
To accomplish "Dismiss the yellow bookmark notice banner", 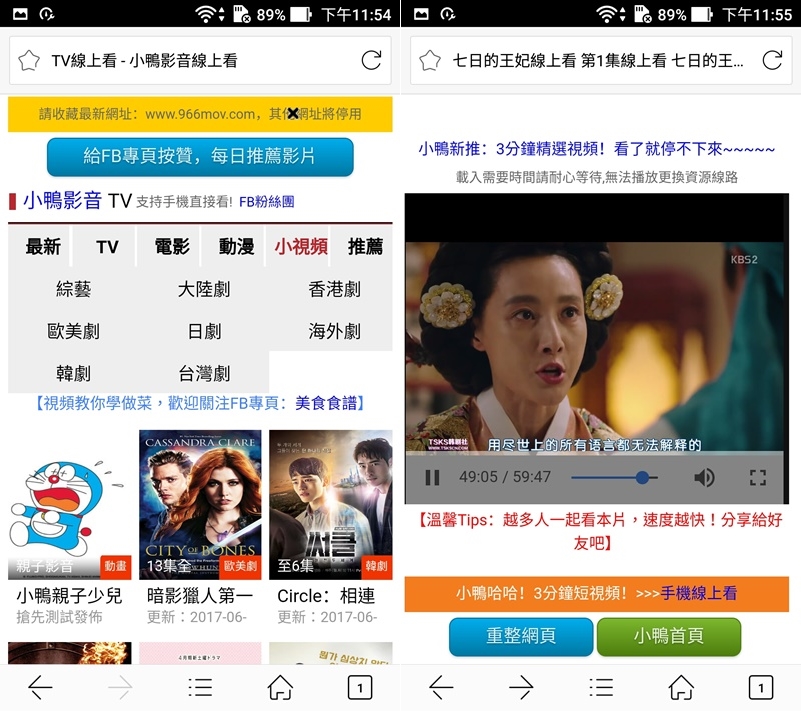I will tap(293, 114).
